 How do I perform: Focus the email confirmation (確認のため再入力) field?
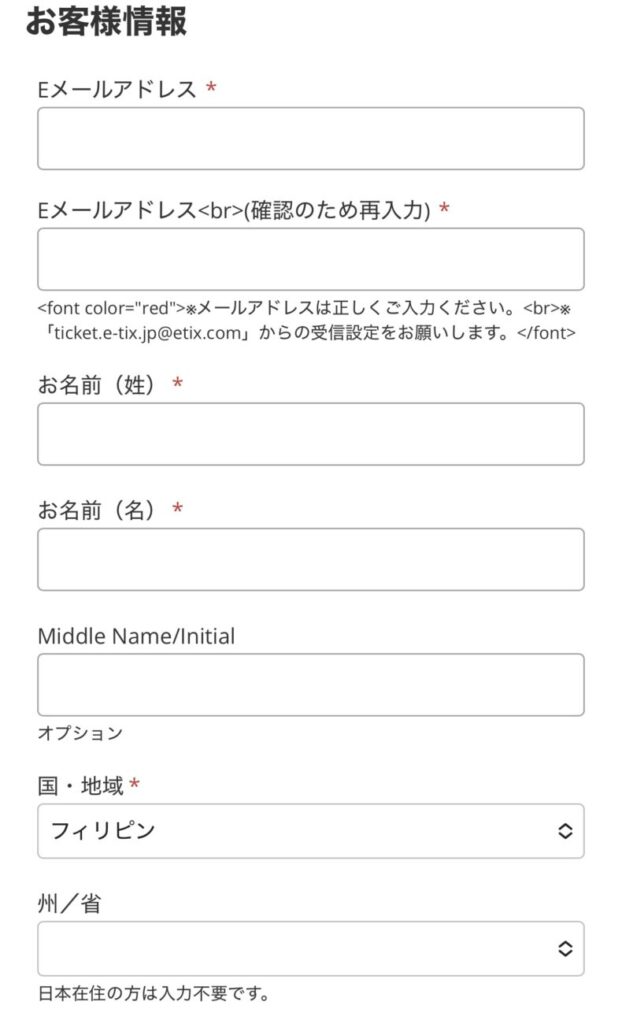tap(310, 259)
